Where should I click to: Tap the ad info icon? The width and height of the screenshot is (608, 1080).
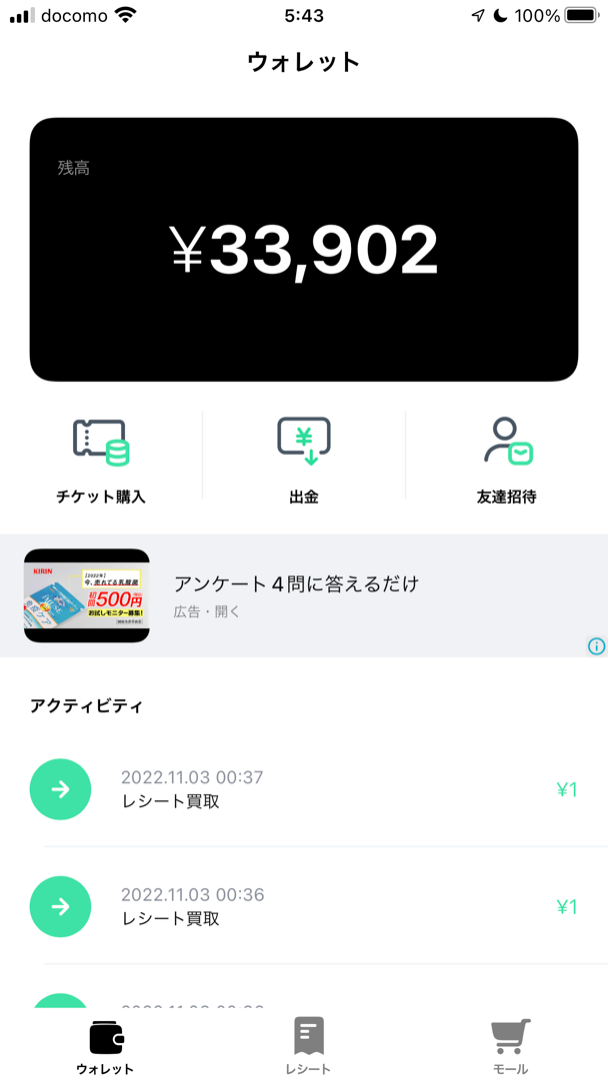tap(596, 646)
